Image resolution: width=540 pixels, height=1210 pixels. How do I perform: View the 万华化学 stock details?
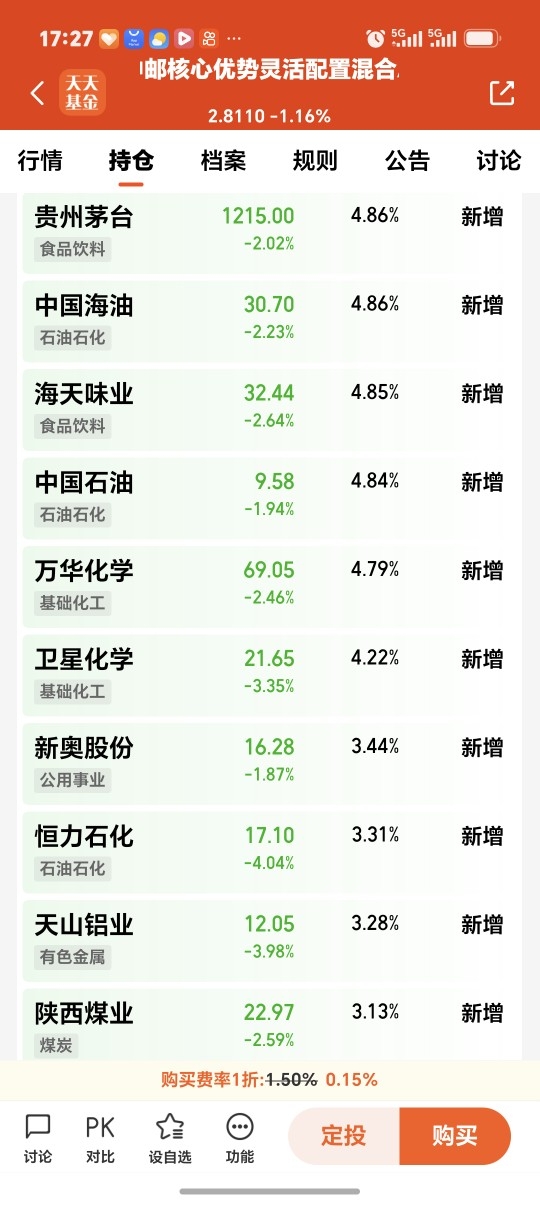[x=271, y=586]
